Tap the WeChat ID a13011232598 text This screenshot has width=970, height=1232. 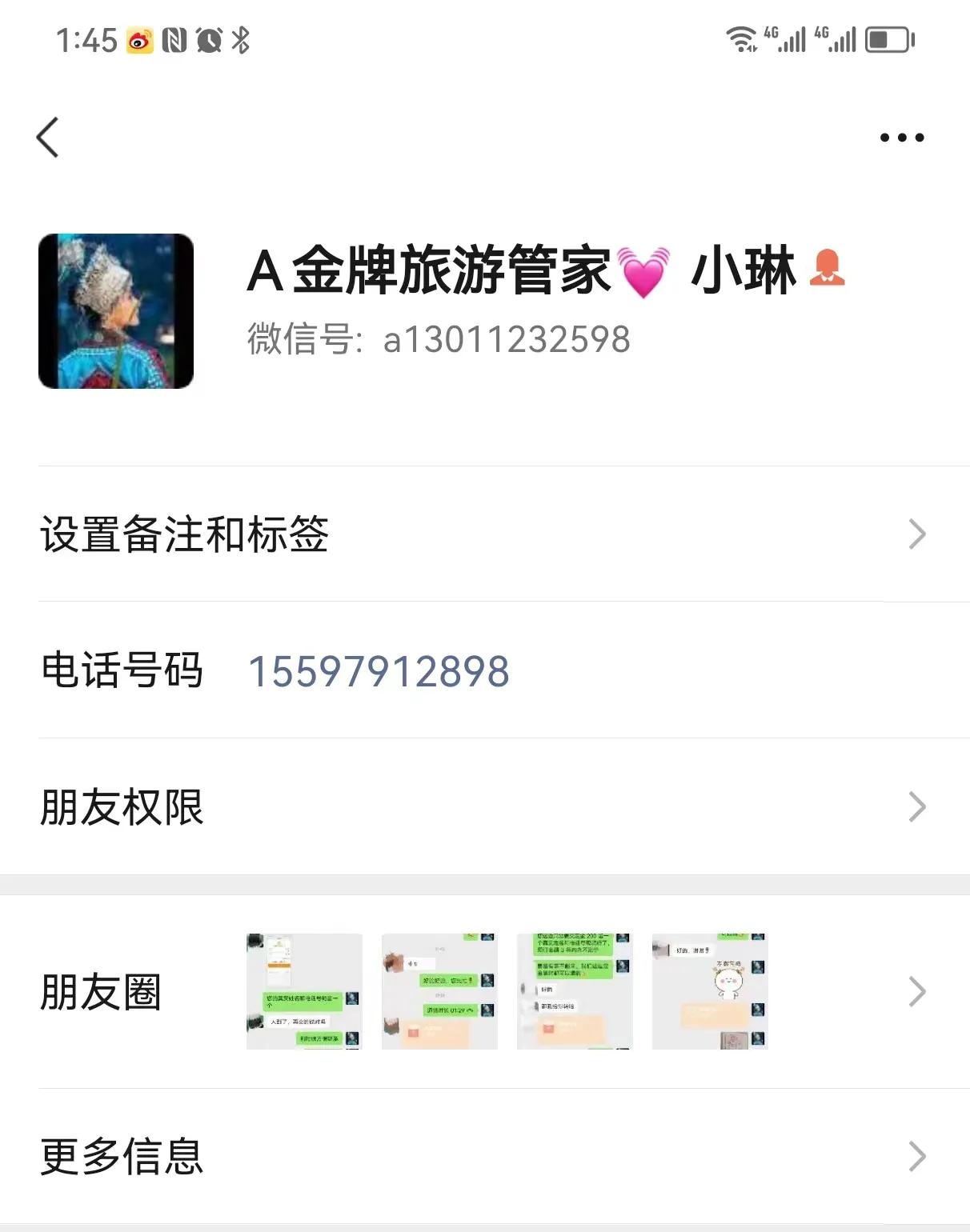tap(438, 339)
